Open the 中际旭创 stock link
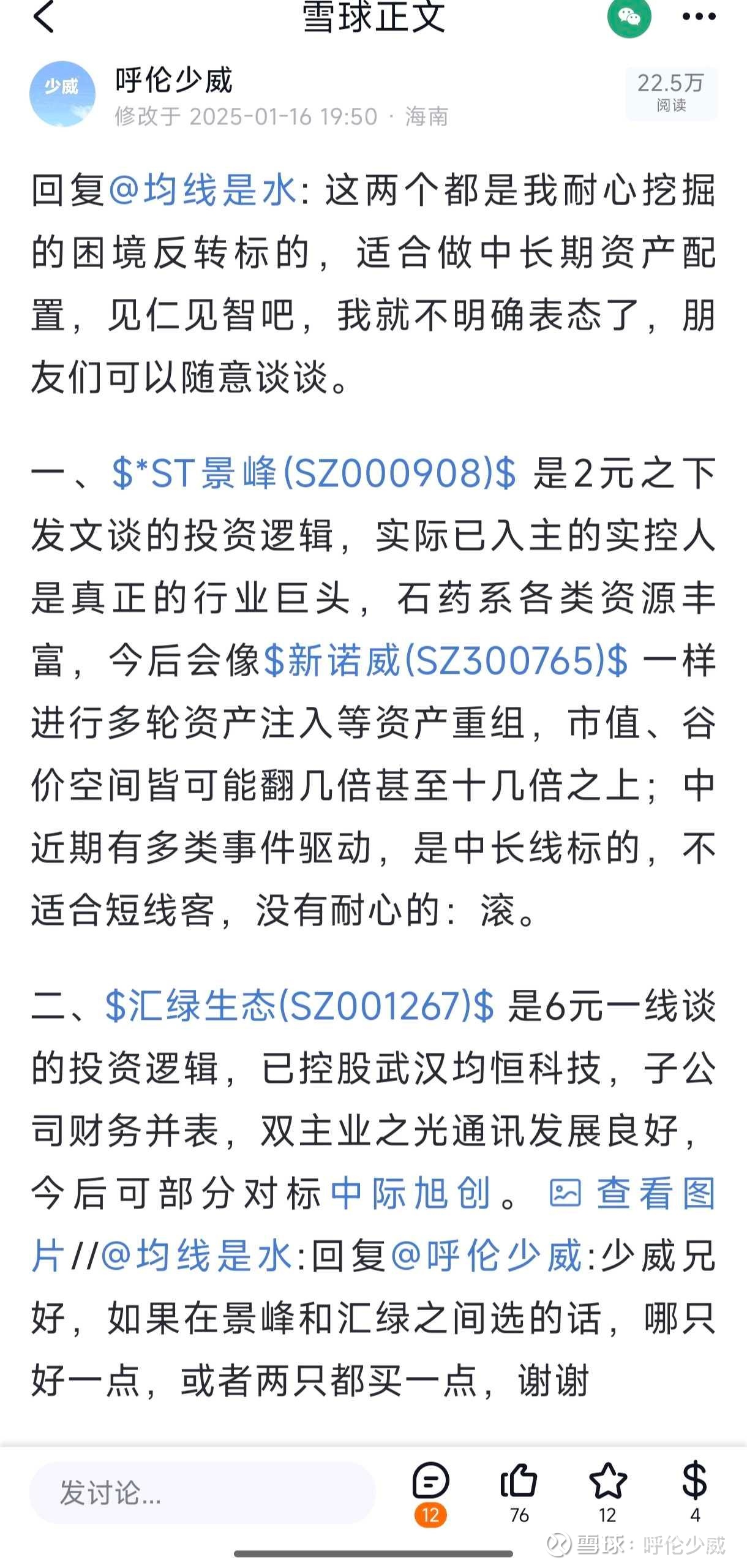 pyautogui.click(x=410, y=1193)
